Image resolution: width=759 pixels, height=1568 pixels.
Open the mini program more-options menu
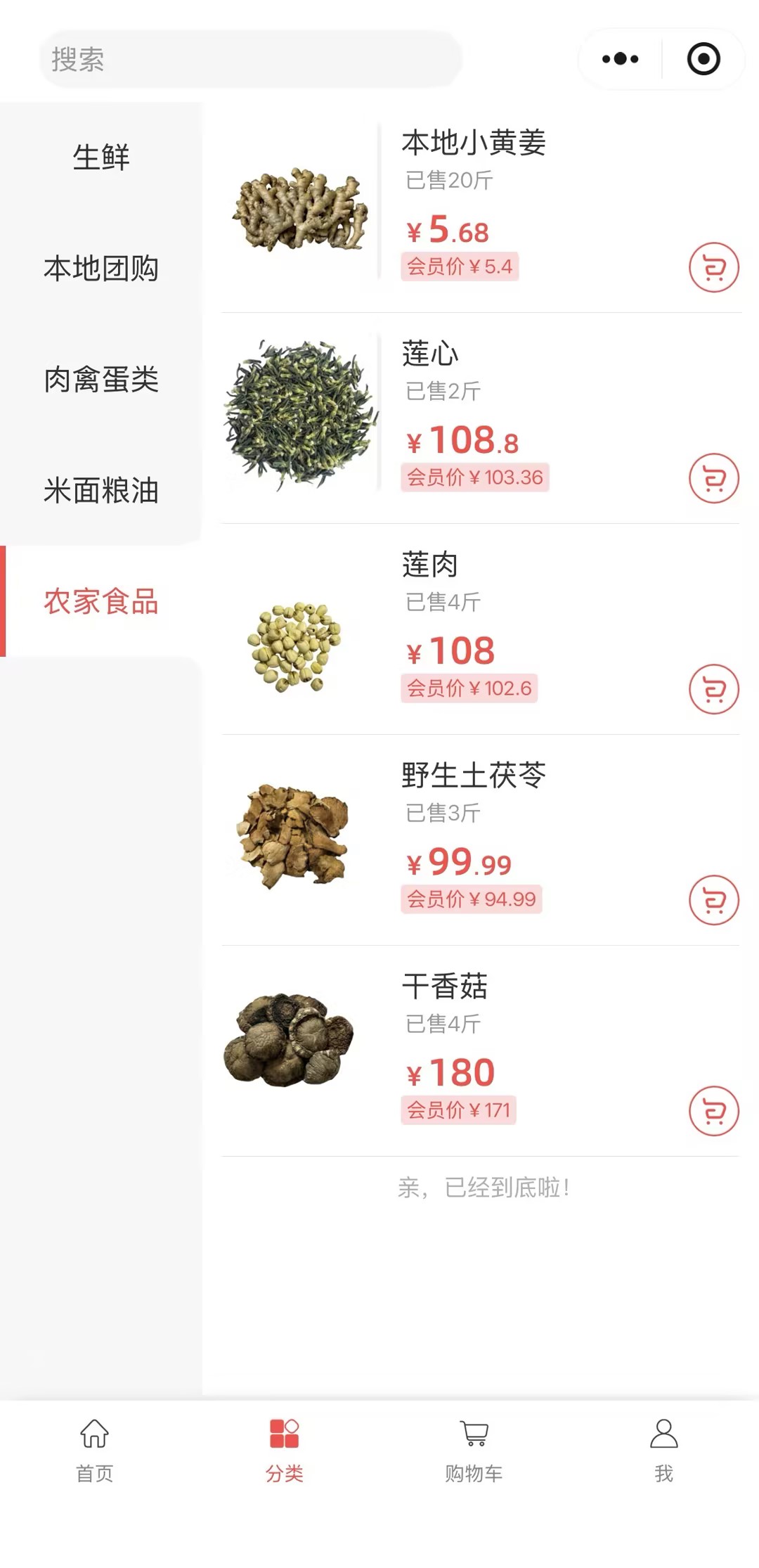pos(621,59)
